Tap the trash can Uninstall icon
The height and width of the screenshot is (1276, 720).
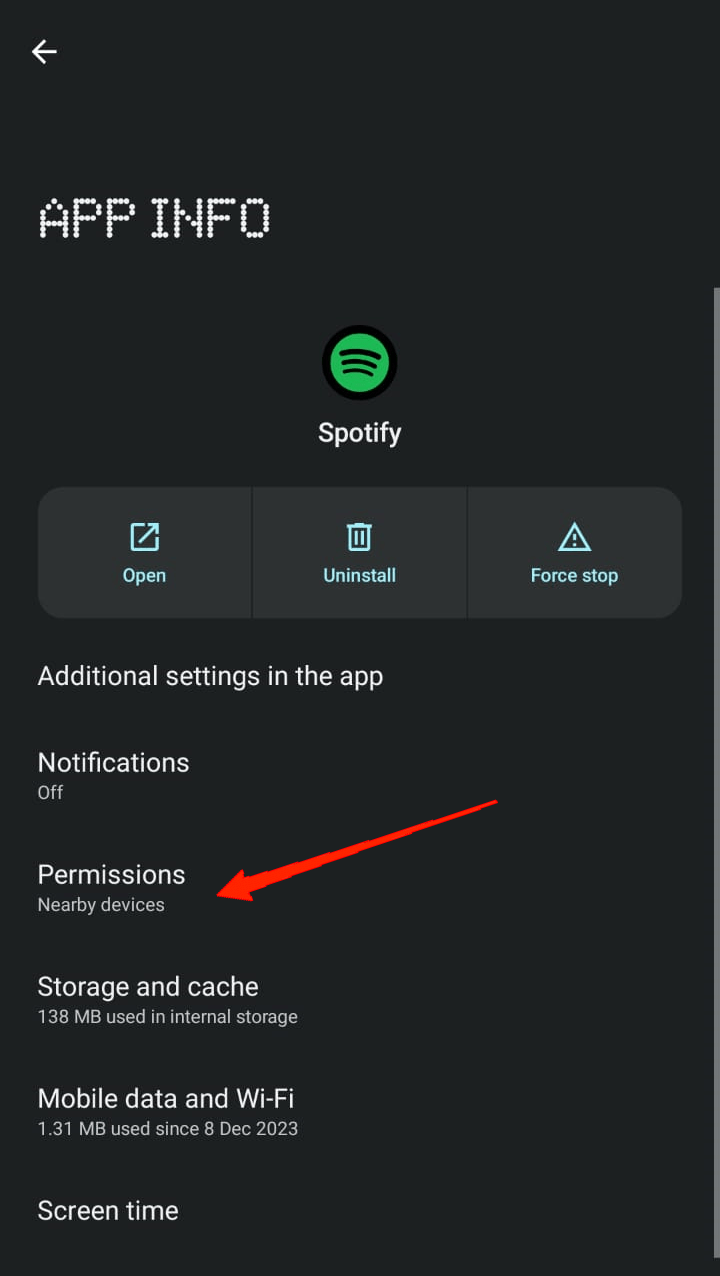click(x=359, y=537)
